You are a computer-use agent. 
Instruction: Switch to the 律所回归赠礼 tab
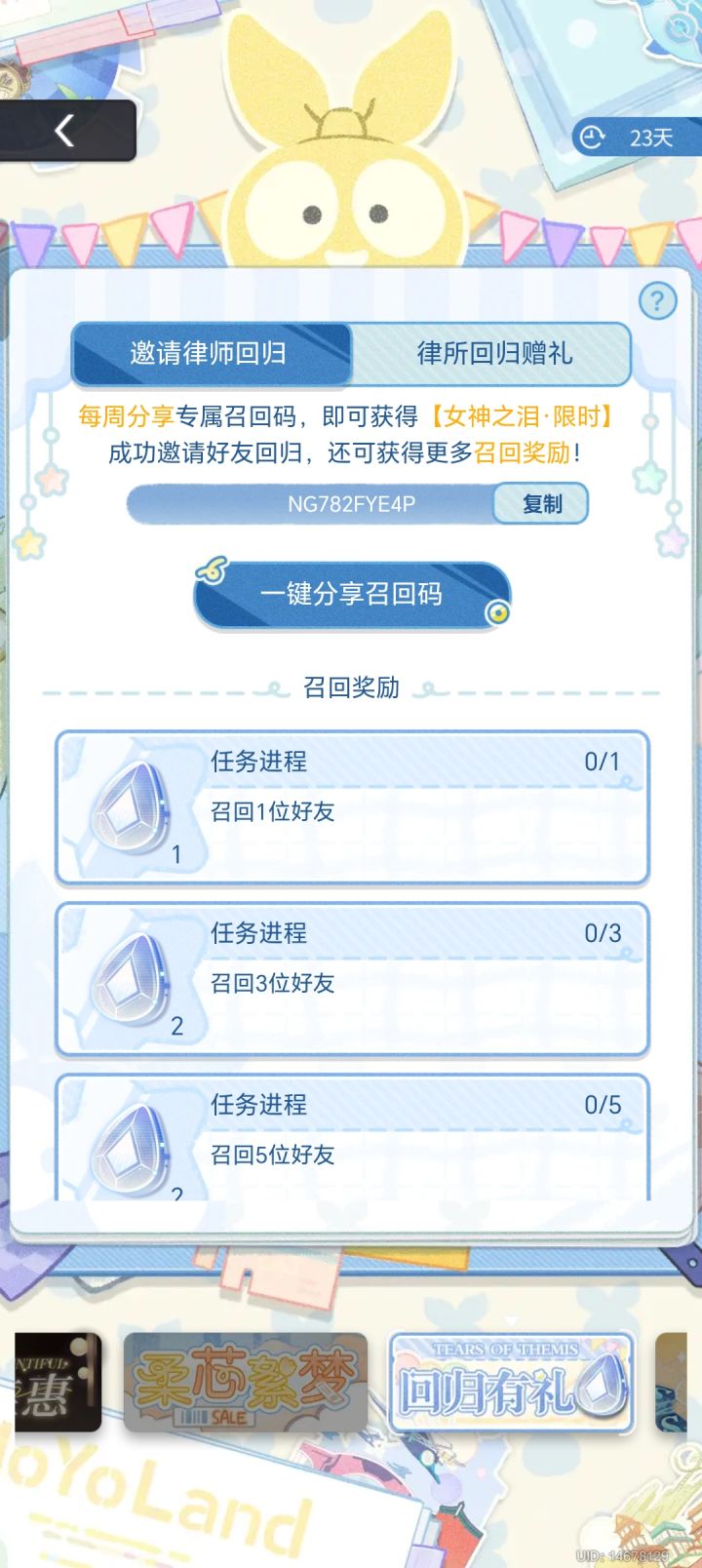(491, 354)
